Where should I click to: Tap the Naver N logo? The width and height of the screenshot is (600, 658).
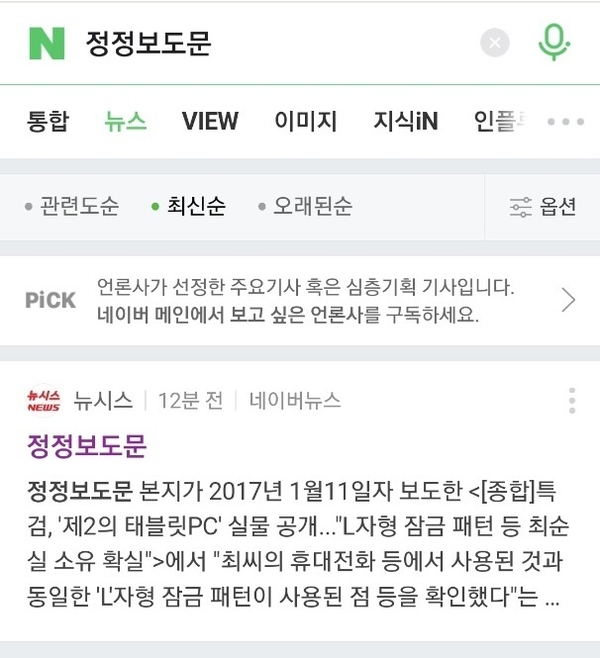pyautogui.click(x=46, y=43)
